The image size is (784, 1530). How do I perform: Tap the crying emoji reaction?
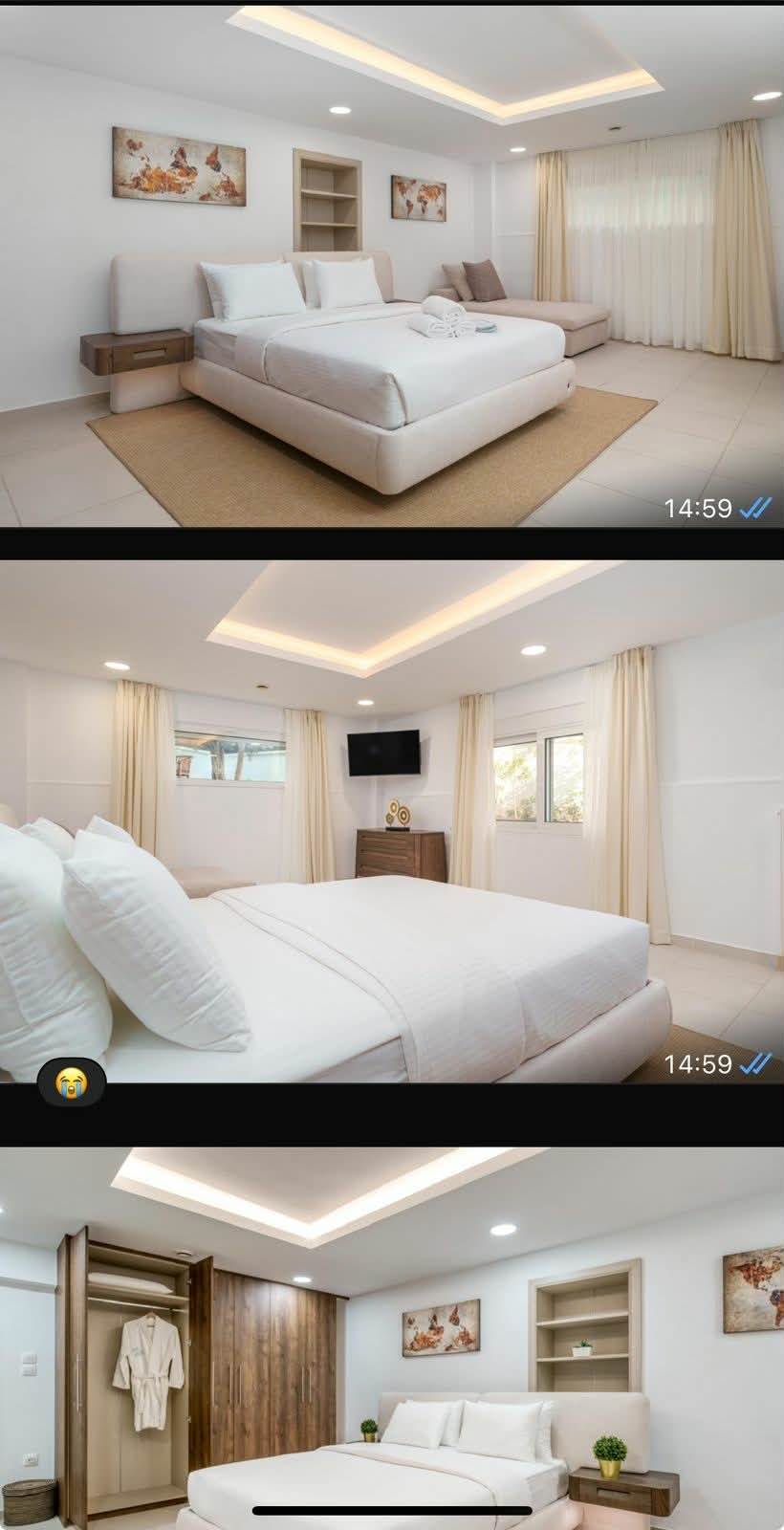pyautogui.click(x=71, y=1083)
